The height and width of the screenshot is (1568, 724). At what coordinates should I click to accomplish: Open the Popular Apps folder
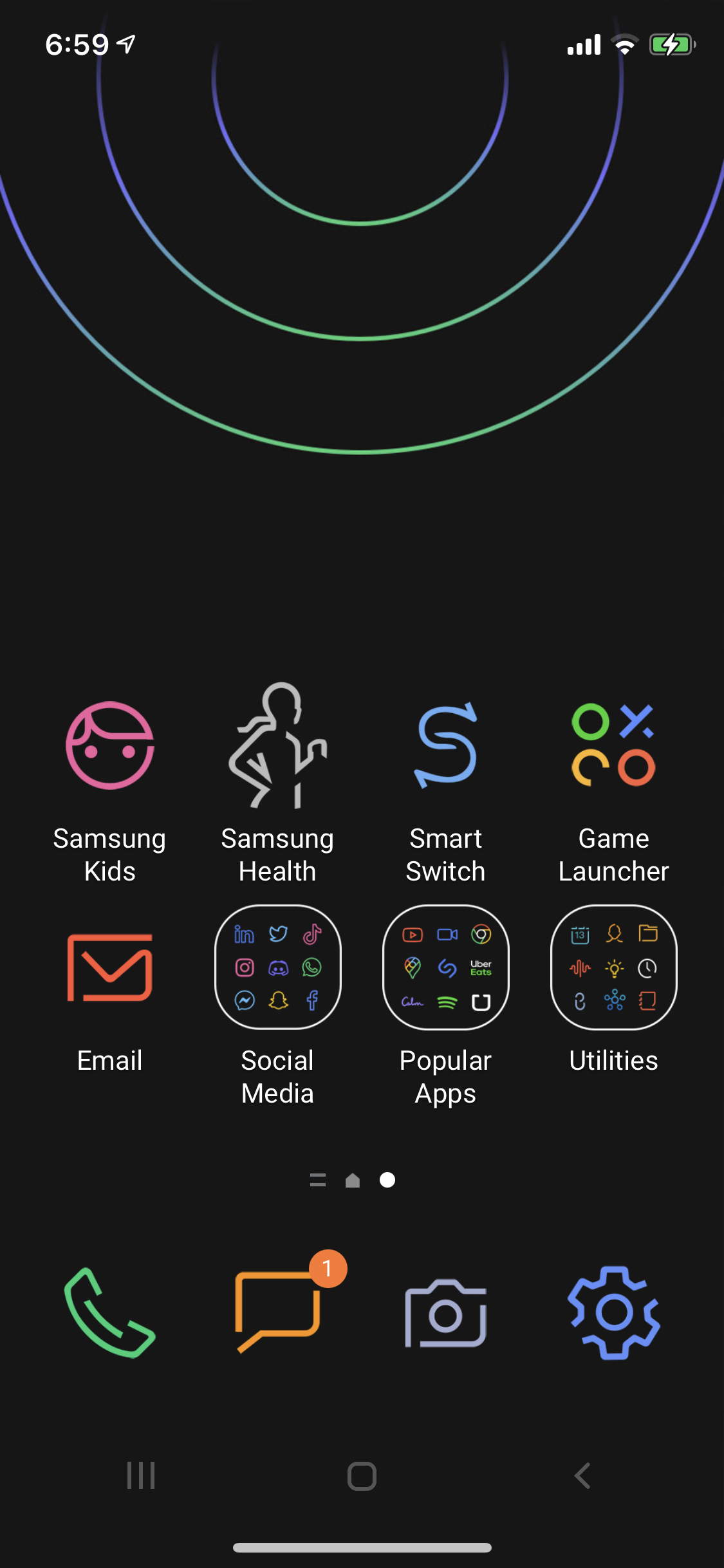(445, 967)
